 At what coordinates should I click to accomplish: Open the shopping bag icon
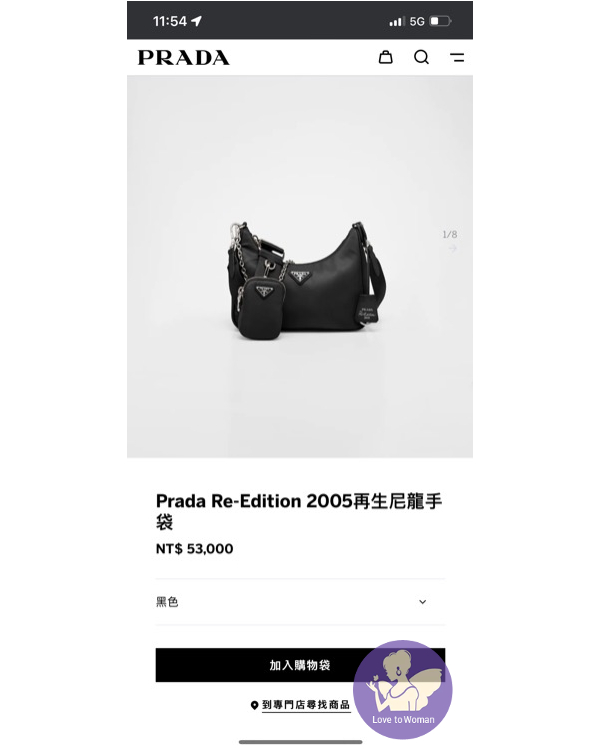(x=385, y=57)
